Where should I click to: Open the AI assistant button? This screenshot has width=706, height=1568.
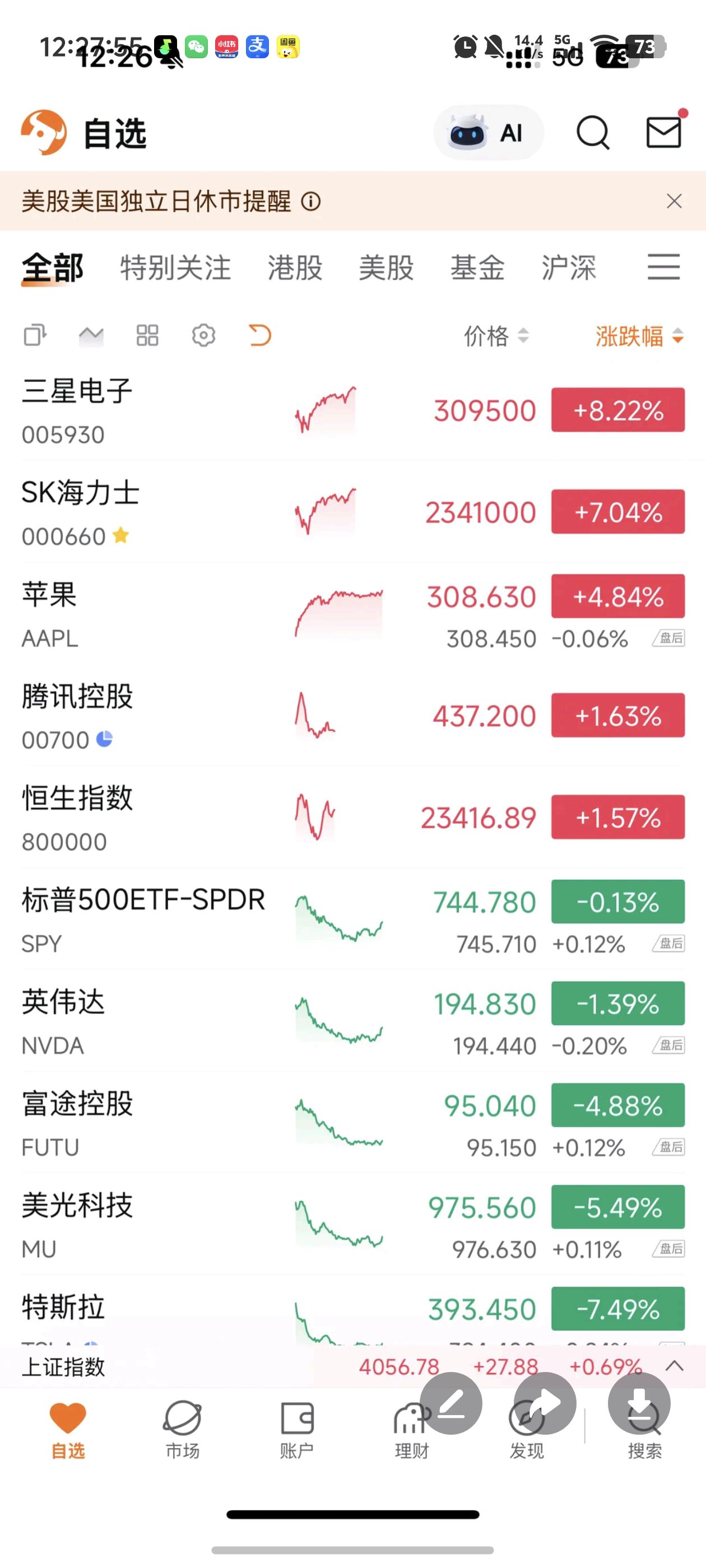pyautogui.click(x=488, y=133)
